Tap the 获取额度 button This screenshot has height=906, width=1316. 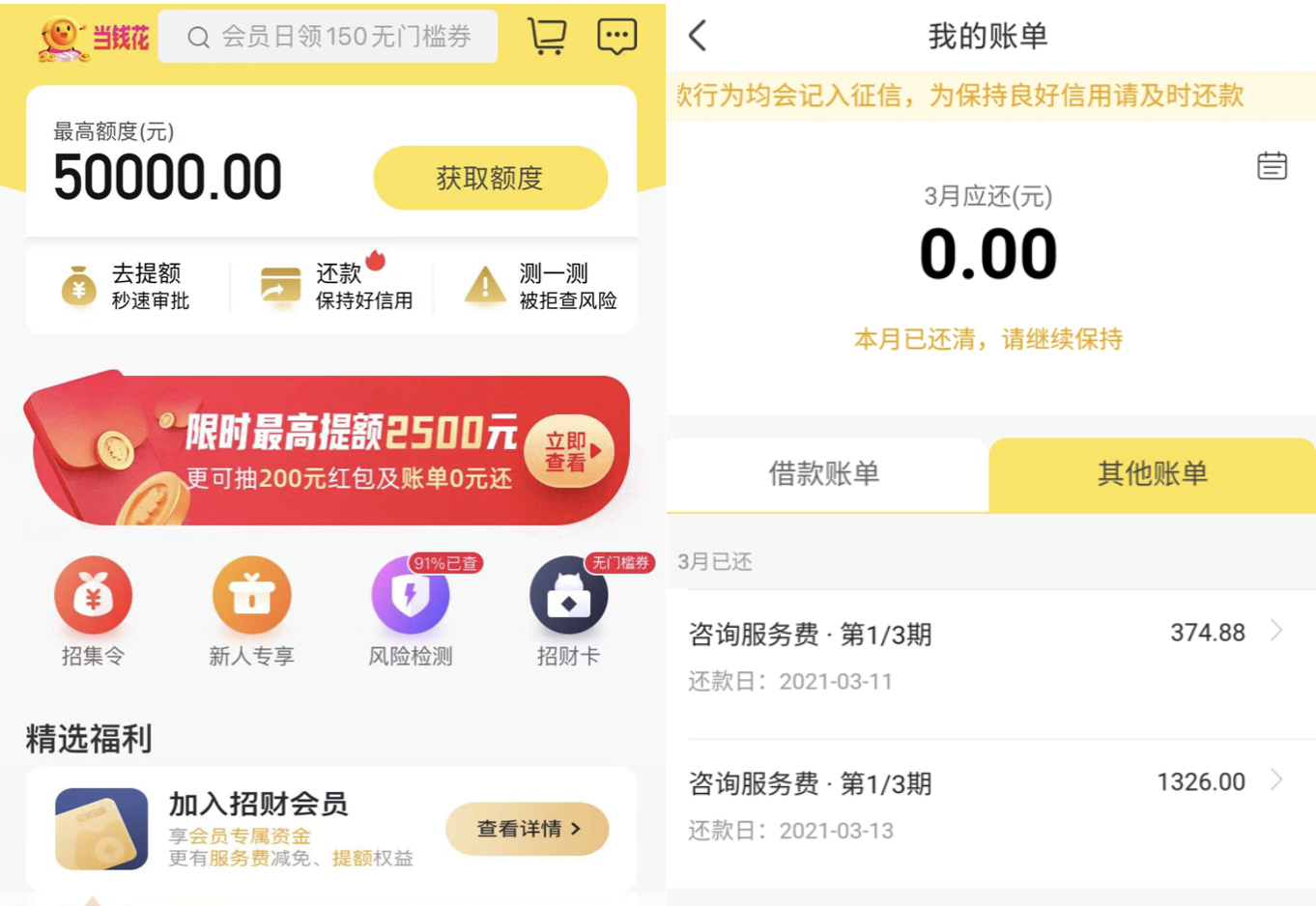click(x=490, y=178)
